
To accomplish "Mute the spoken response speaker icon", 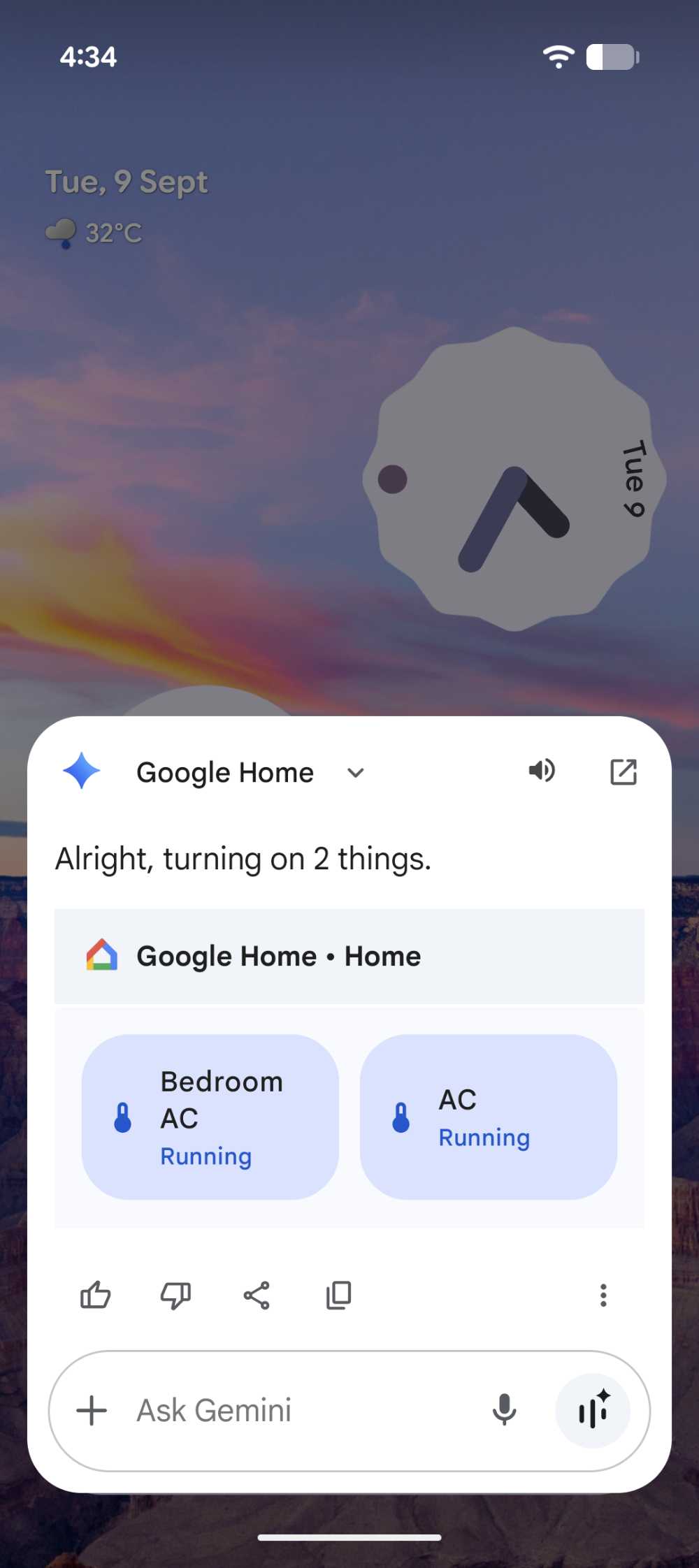I will (x=542, y=771).
